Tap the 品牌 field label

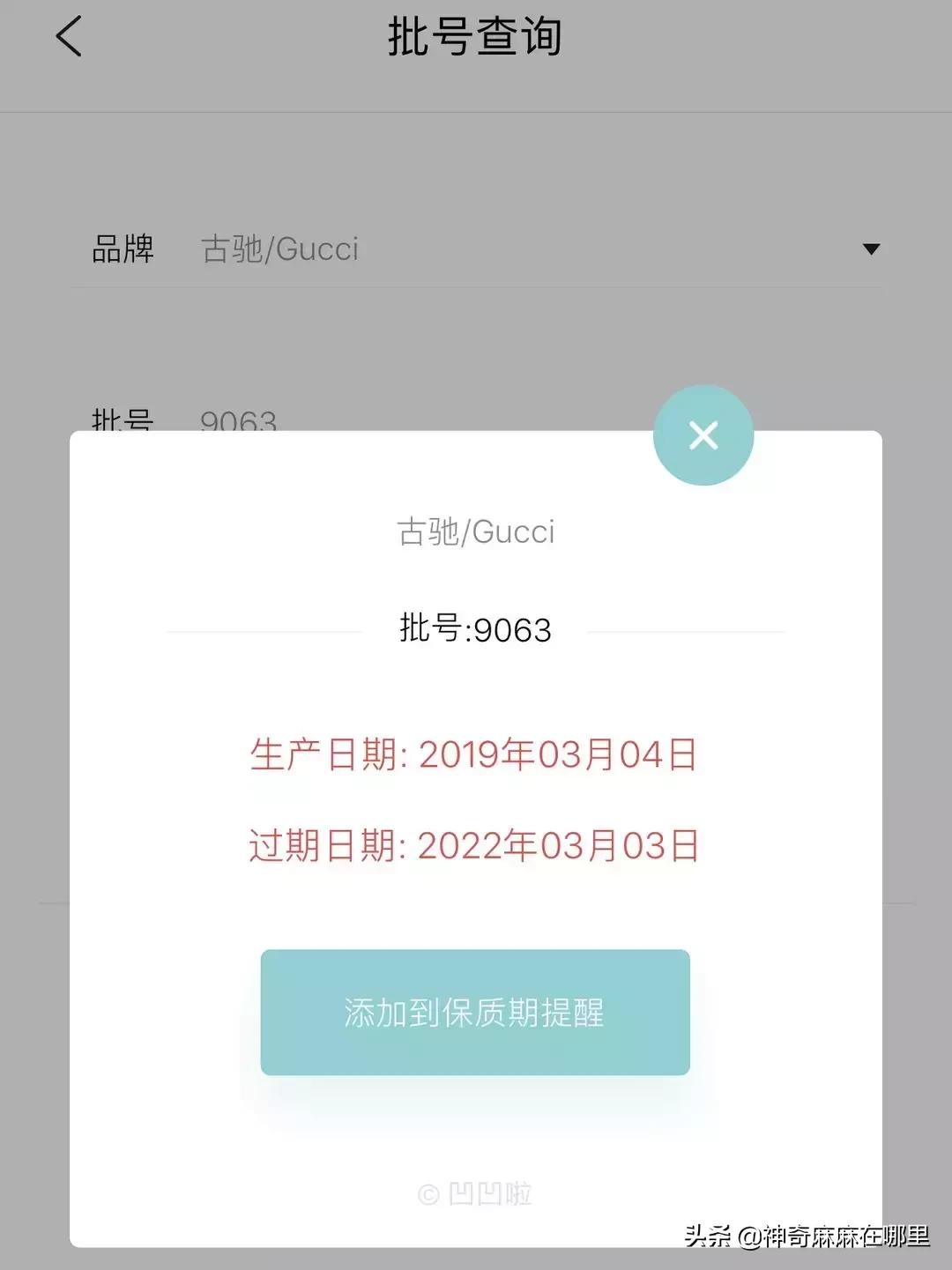click(123, 248)
